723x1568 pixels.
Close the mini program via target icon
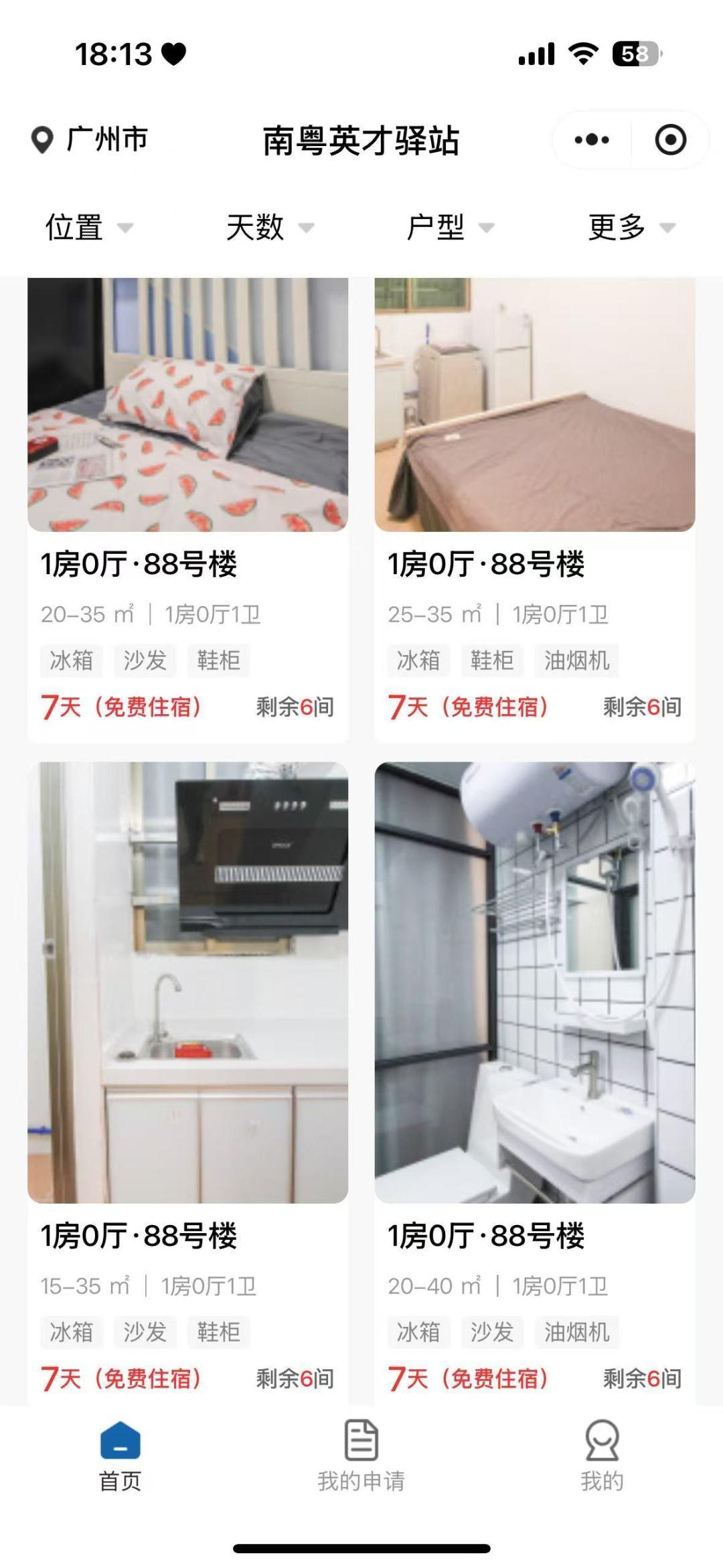pos(670,140)
